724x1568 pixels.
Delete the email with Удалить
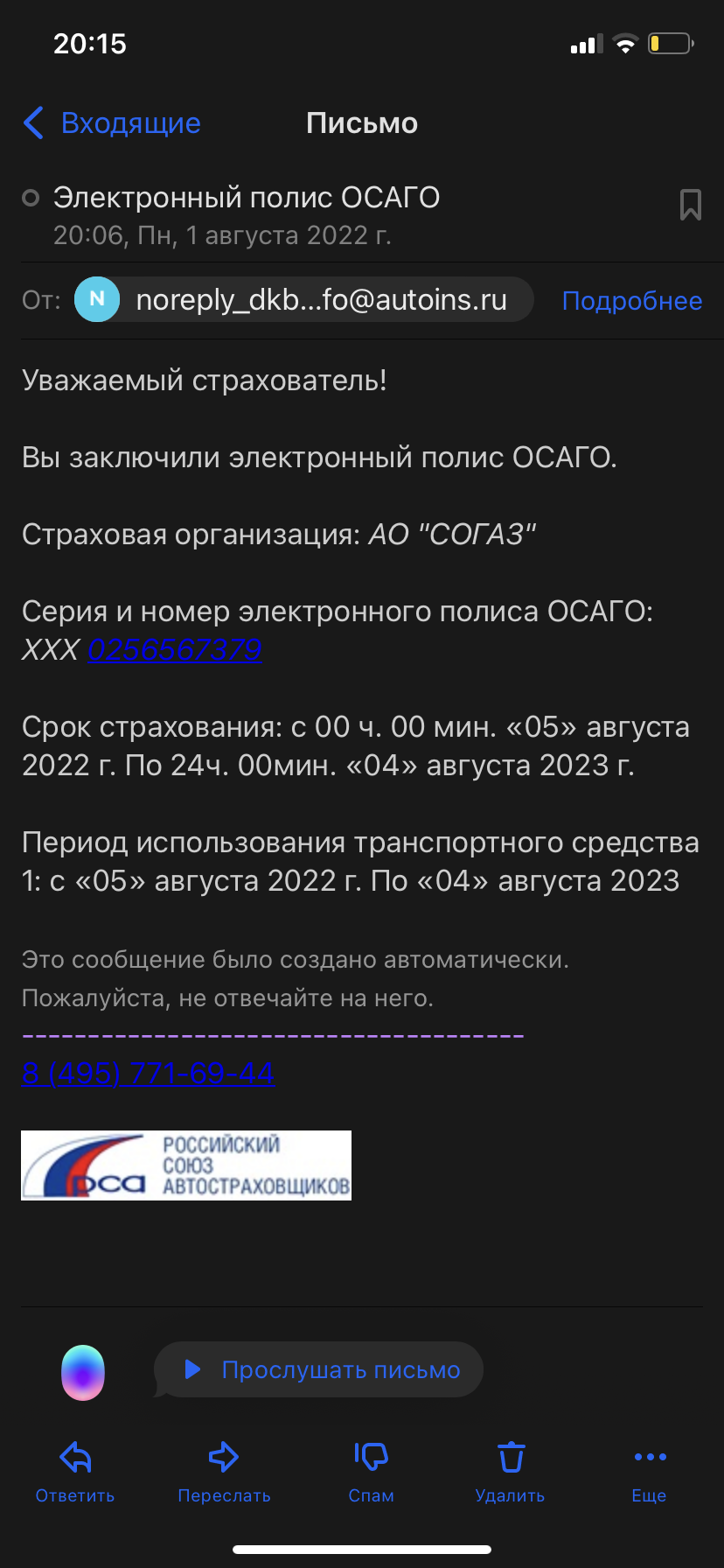(510, 1472)
